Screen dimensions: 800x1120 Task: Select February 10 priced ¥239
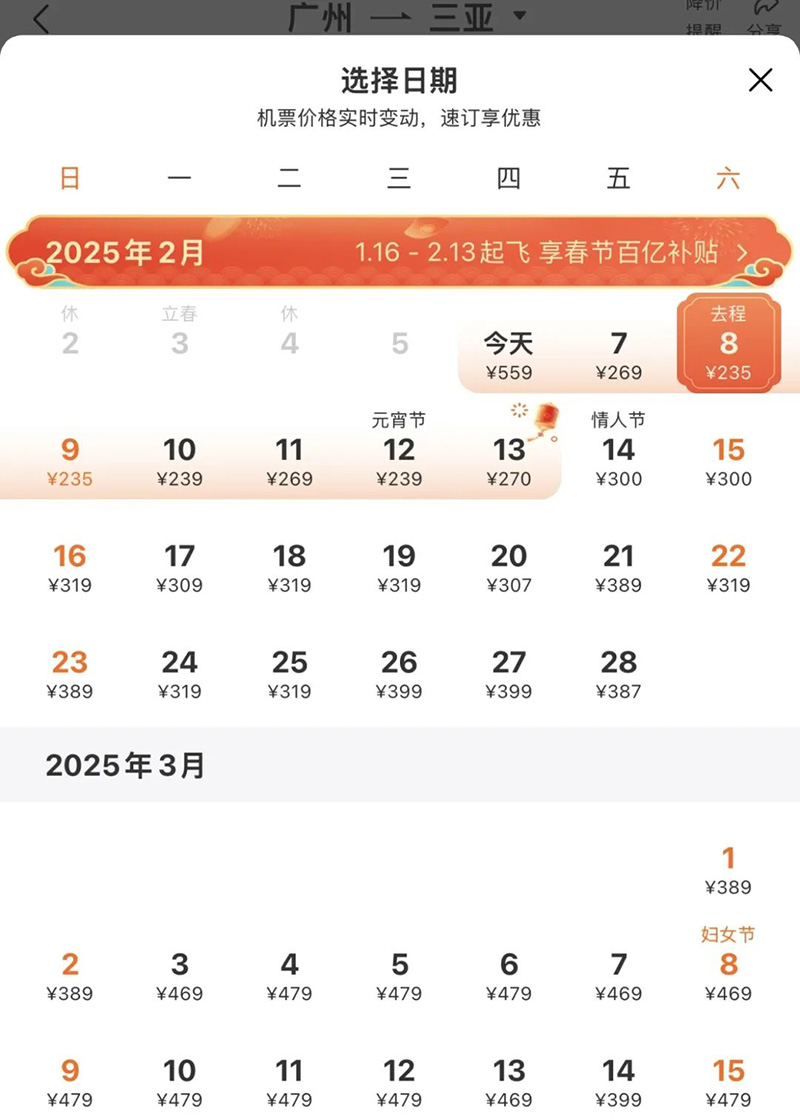point(180,462)
